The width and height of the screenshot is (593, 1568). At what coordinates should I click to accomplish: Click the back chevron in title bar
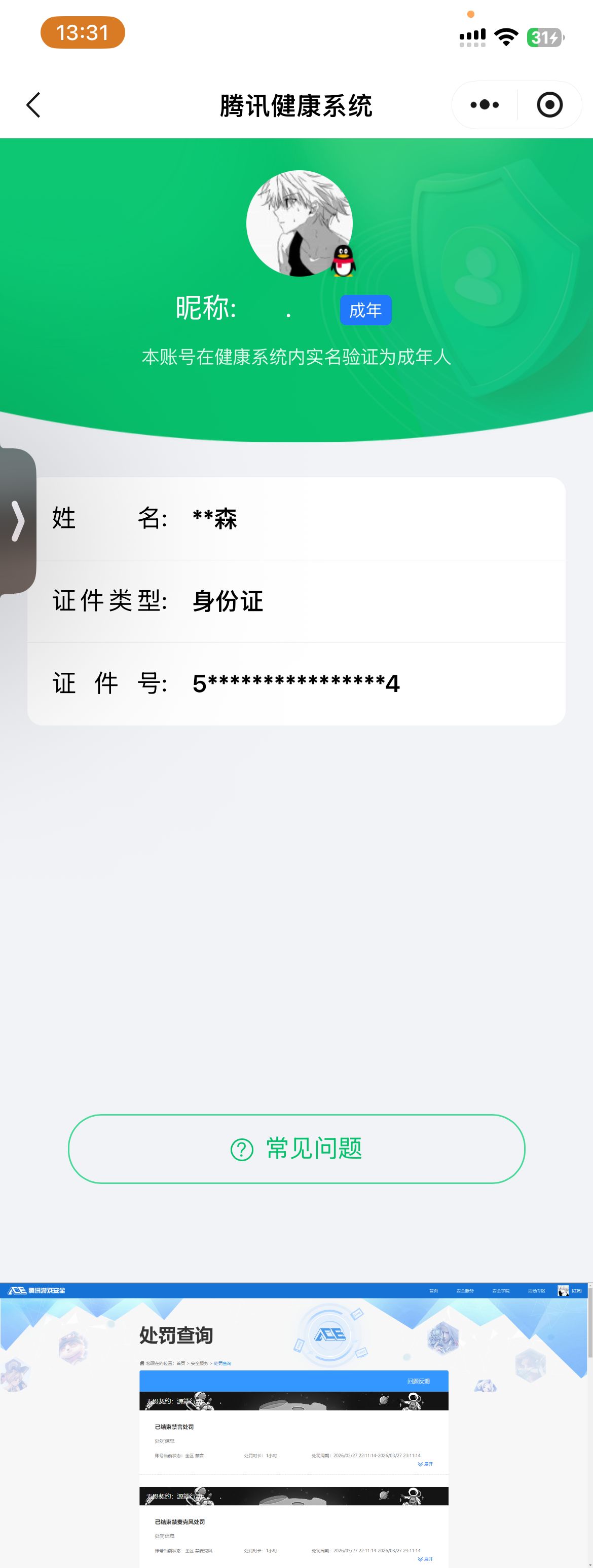34,105
